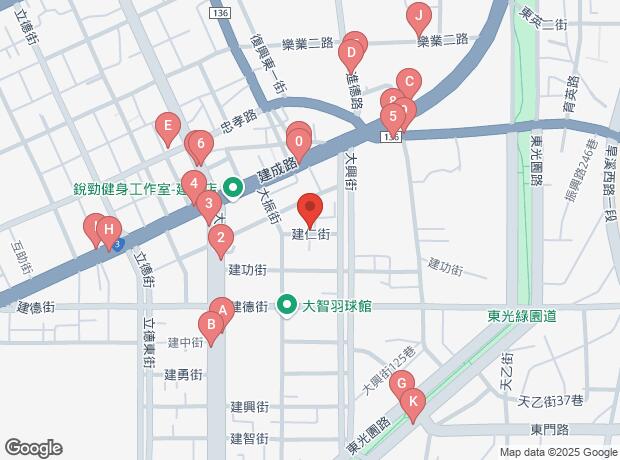Screen dimensions: 620x460
Task: Open the marker labeled H
Action: click(x=108, y=230)
